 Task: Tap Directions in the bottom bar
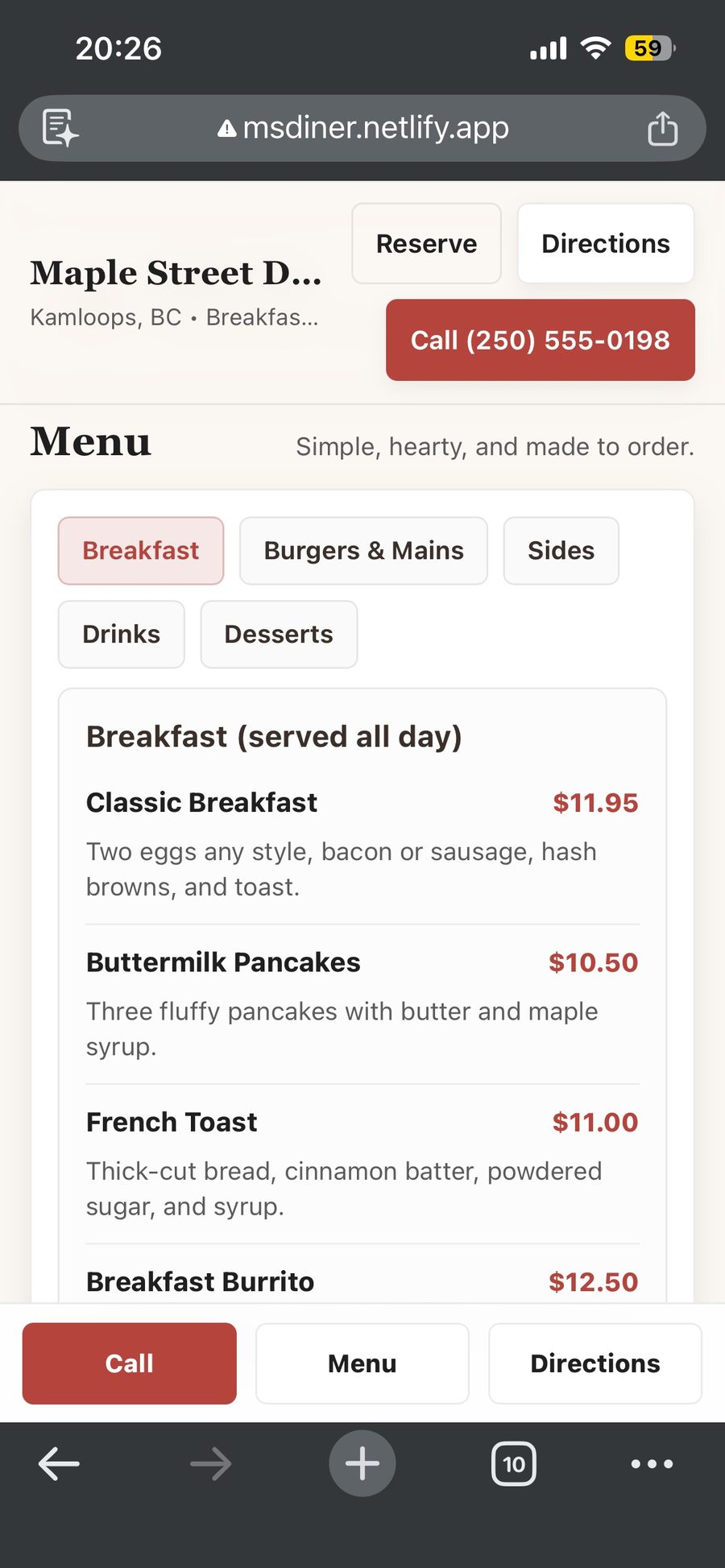[594, 1363]
